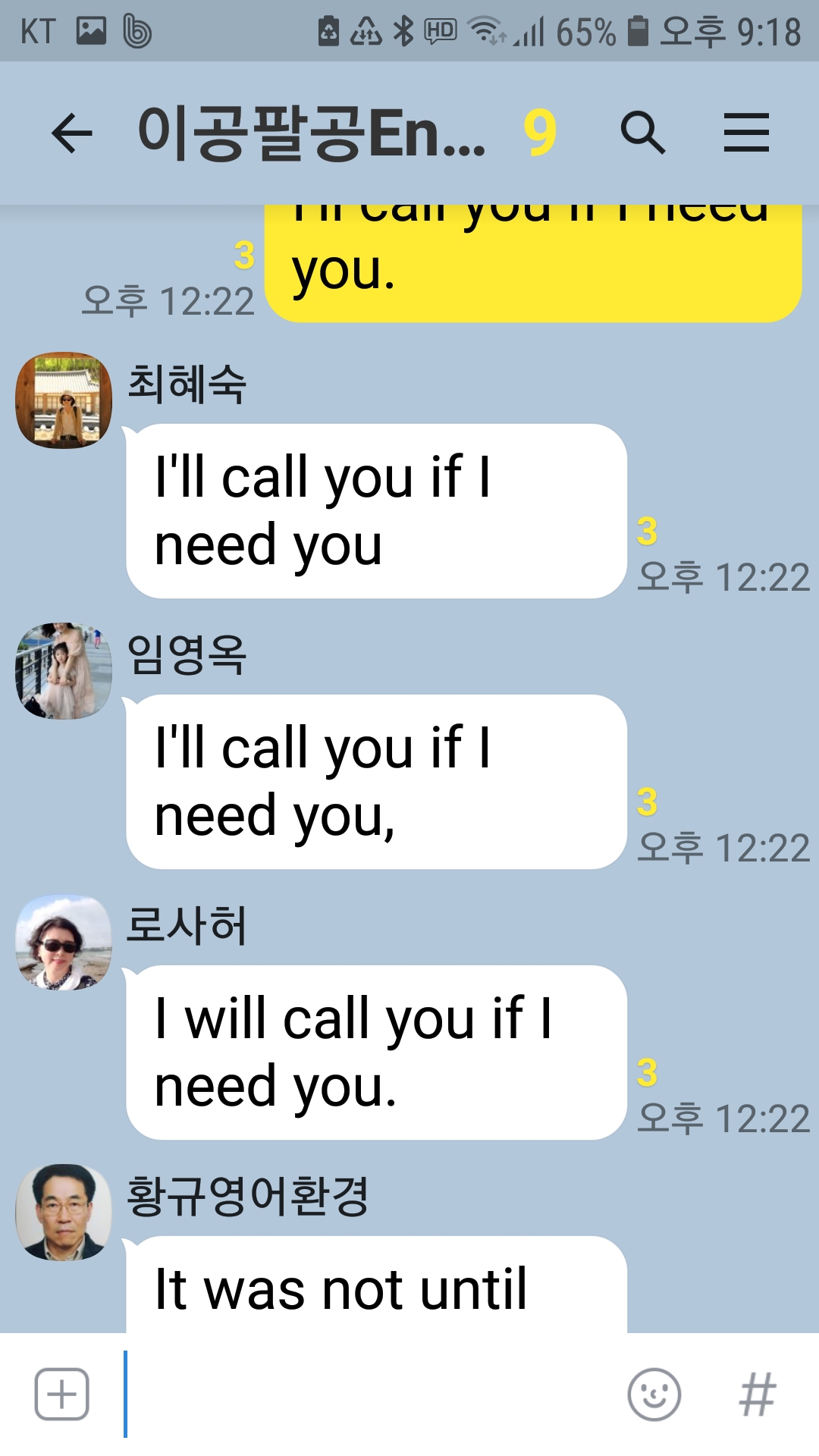Open the emoticon picker
The width and height of the screenshot is (819, 1456).
tap(654, 1394)
